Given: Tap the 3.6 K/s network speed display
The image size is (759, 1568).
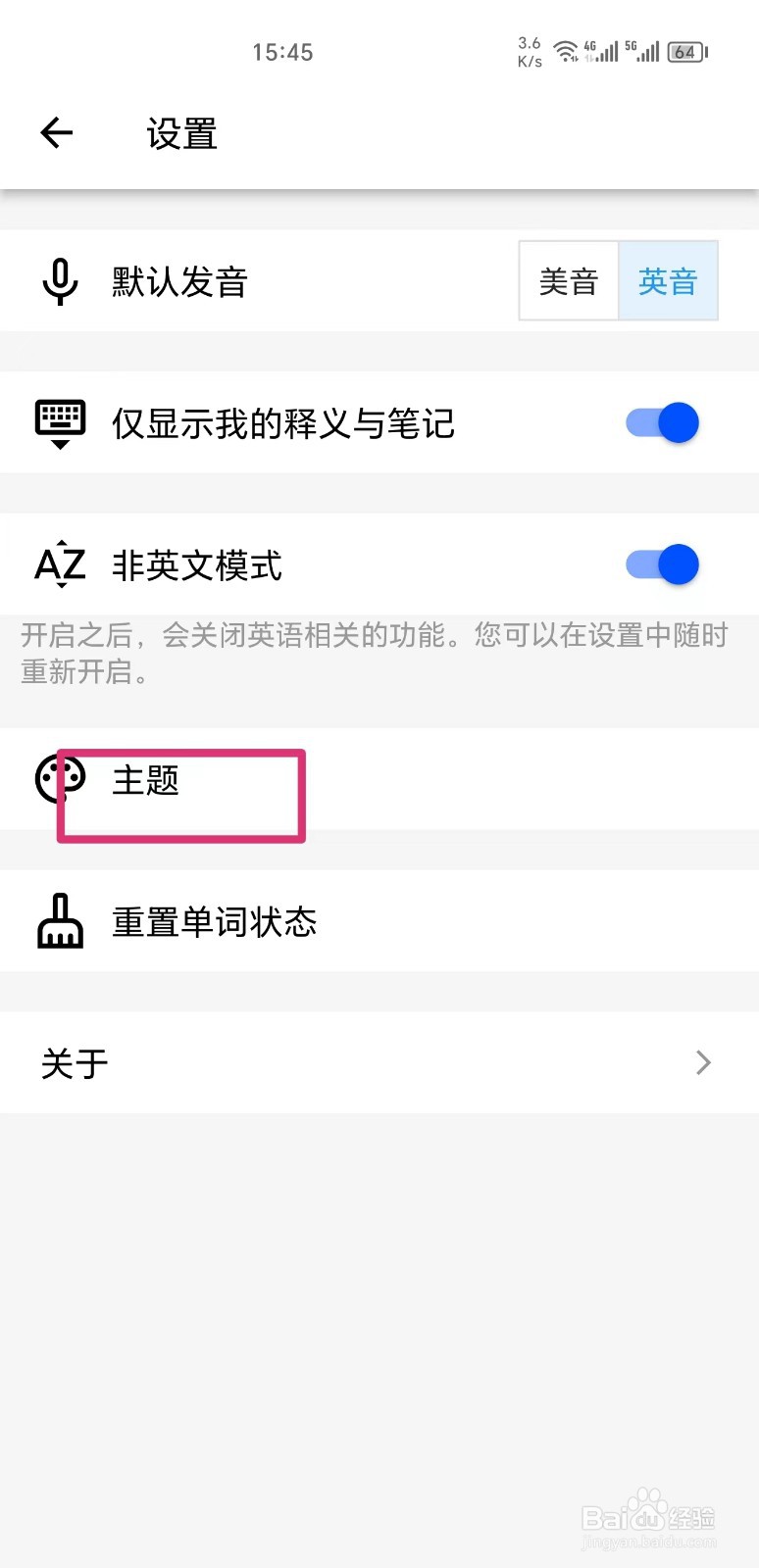Looking at the screenshot, I should point(529,50).
